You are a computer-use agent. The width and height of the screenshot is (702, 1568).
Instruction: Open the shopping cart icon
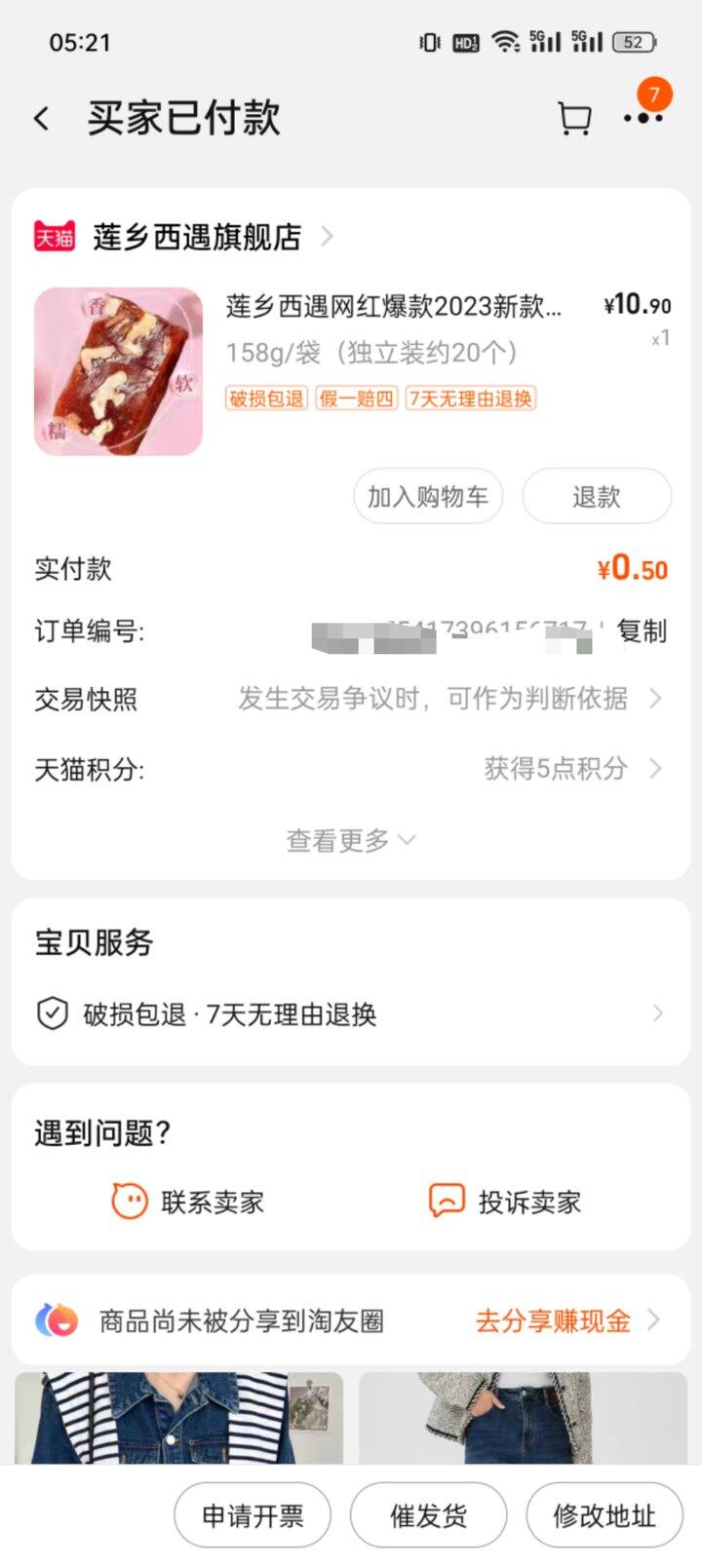pyautogui.click(x=574, y=116)
